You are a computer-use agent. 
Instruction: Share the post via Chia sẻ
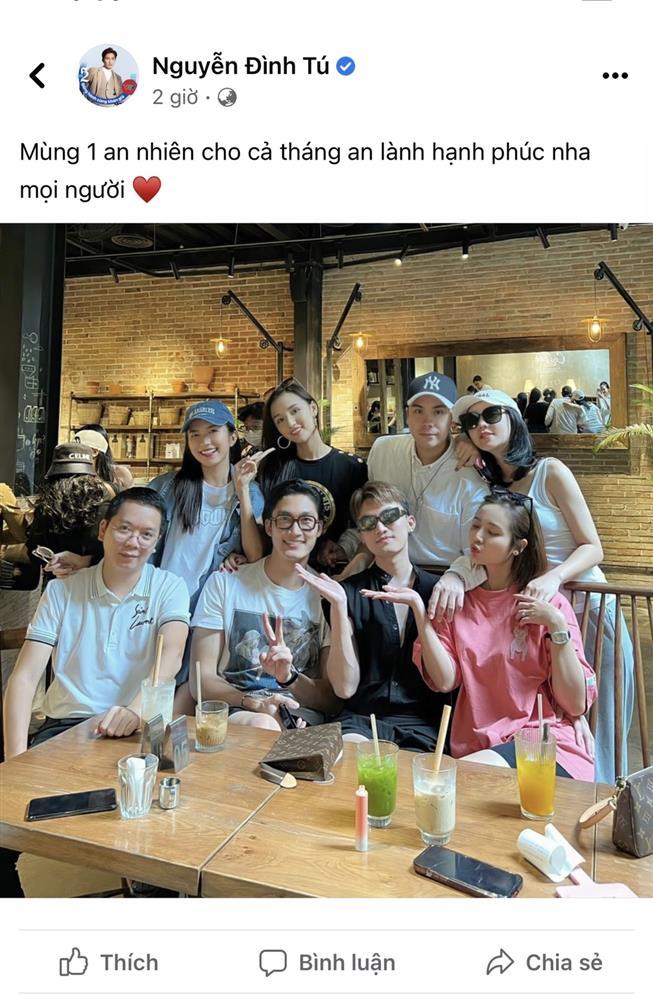(x=544, y=962)
